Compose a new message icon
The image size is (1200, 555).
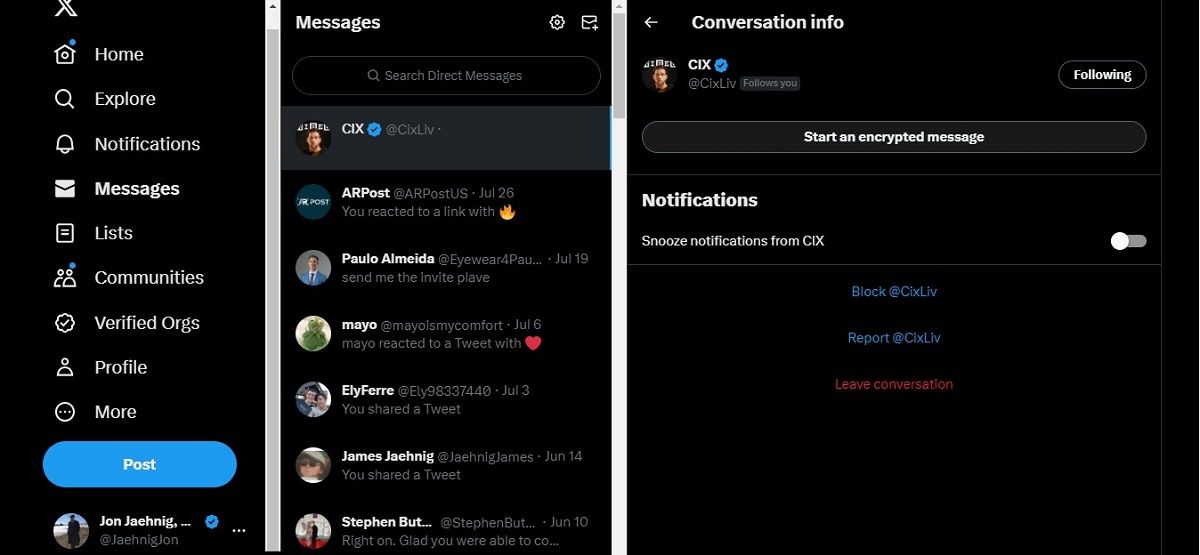[590, 22]
